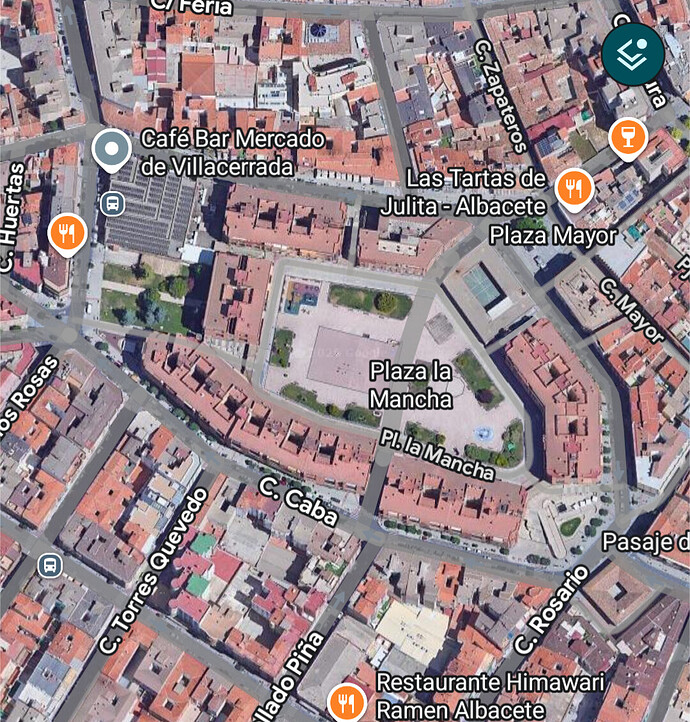
Task: Tap the Plaza la Mancha place label
Action: click(410, 385)
